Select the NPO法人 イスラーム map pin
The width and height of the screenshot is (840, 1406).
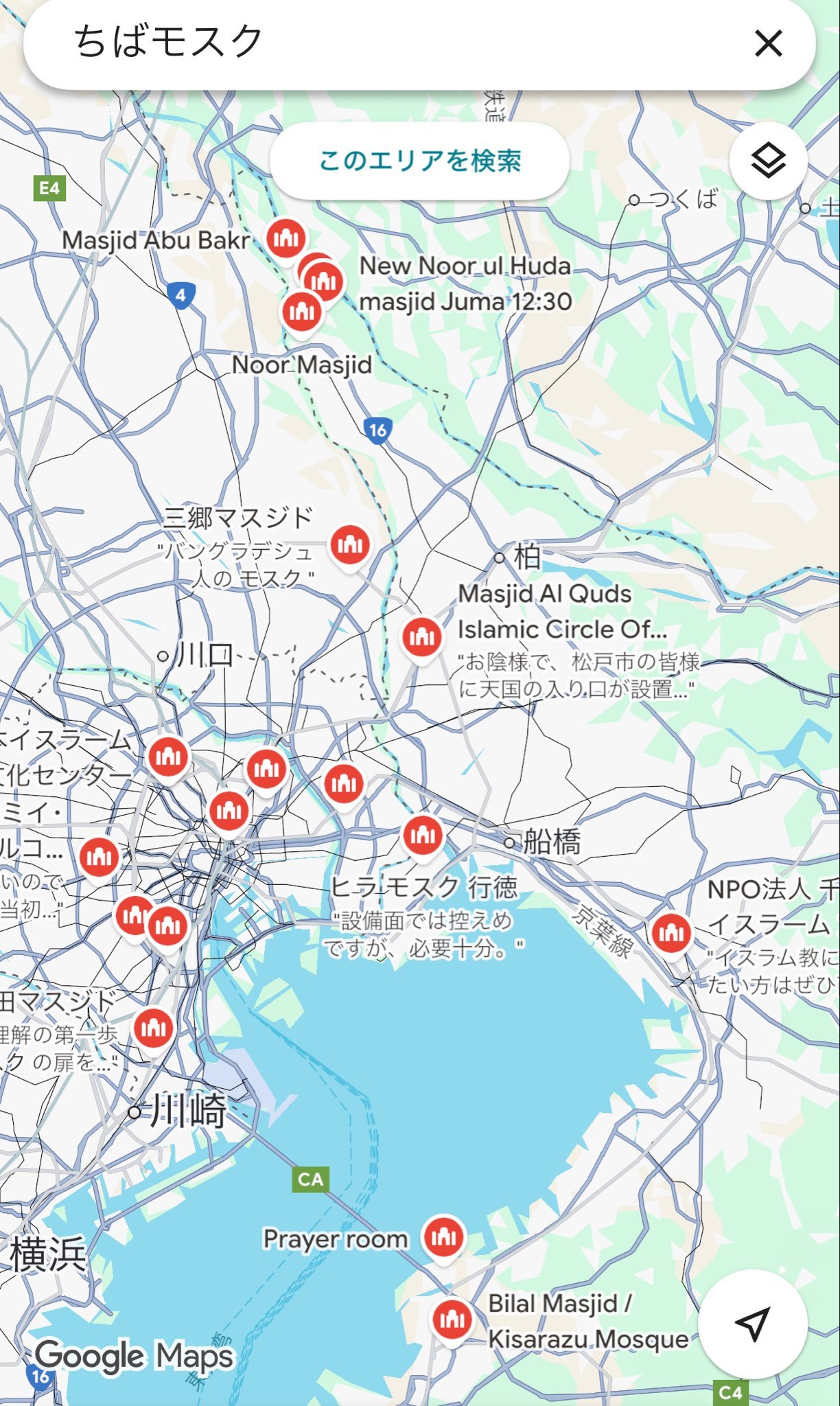click(x=670, y=932)
